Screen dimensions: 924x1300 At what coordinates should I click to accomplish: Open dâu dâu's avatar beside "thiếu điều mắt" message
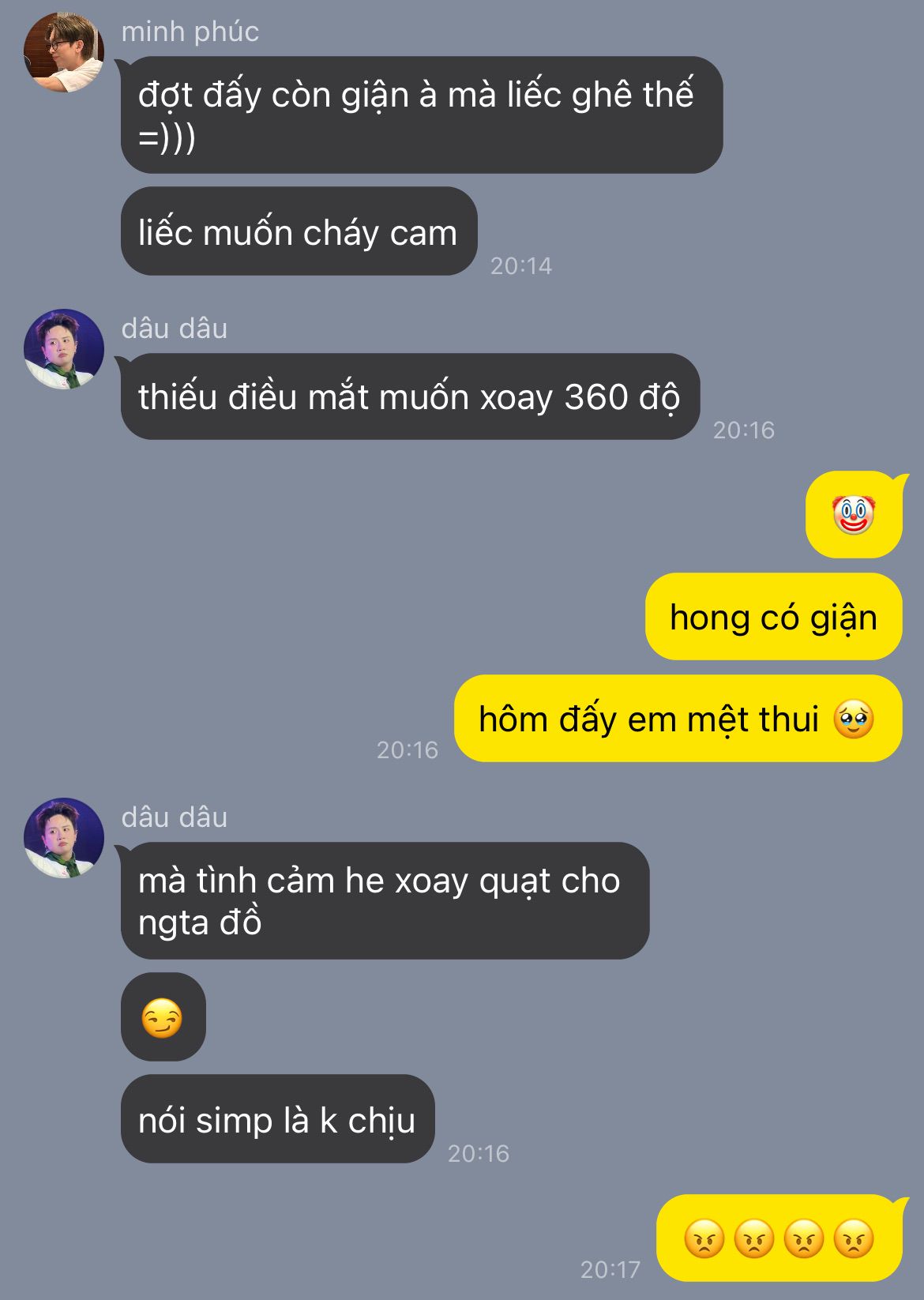point(64,348)
